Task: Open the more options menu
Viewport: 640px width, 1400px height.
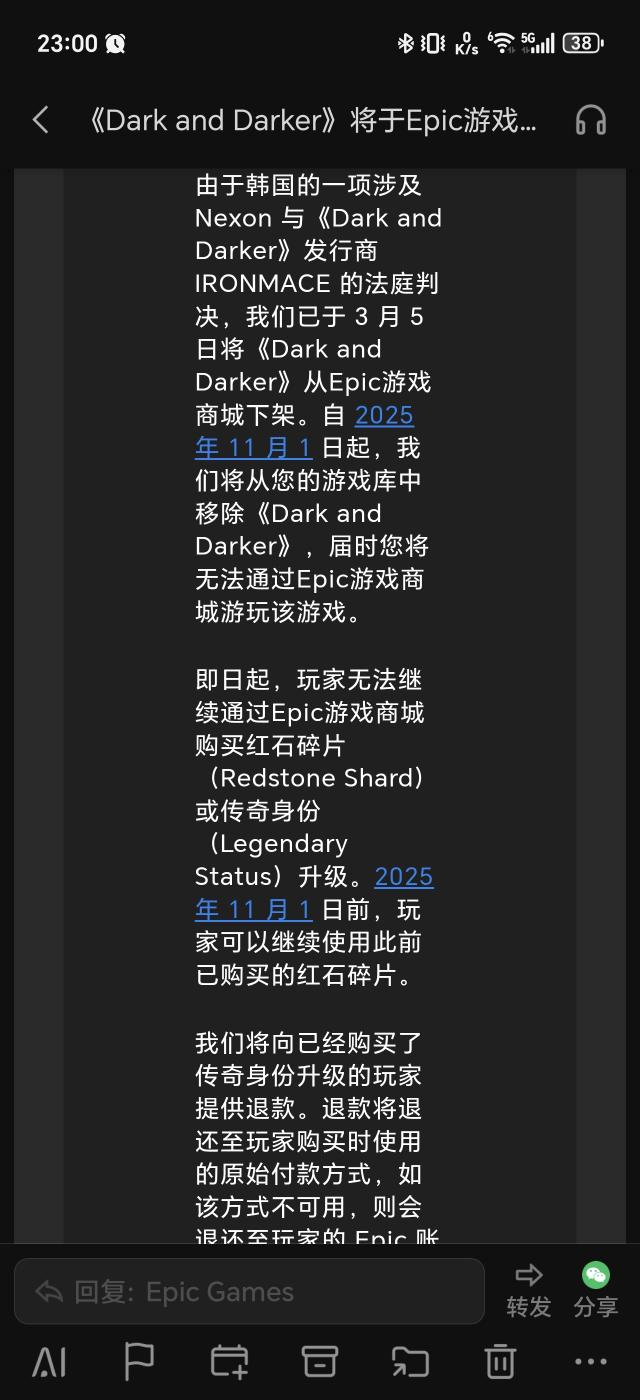Action: point(590,1361)
